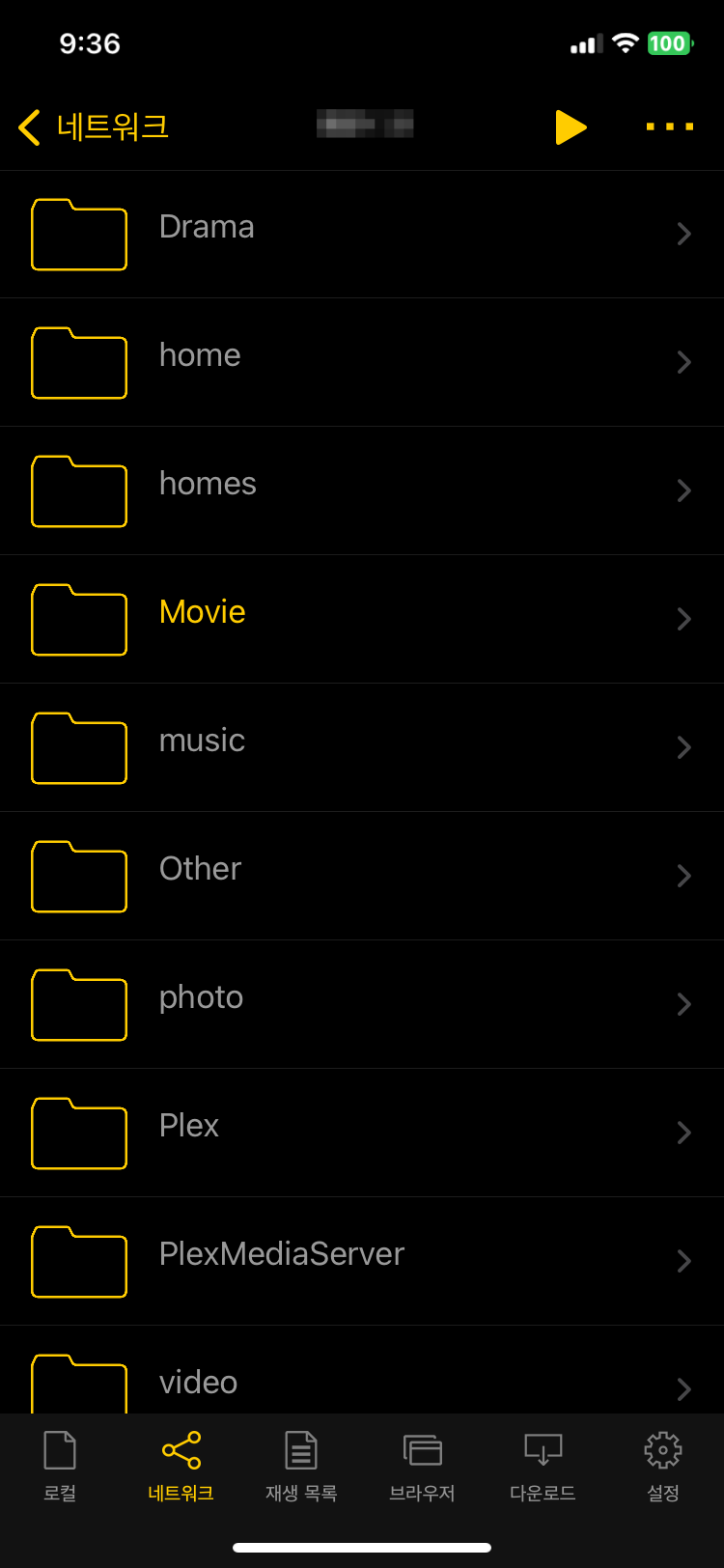Open the 설정 tab
The height and width of the screenshot is (1568, 724).
pyautogui.click(x=663, y=1466)
